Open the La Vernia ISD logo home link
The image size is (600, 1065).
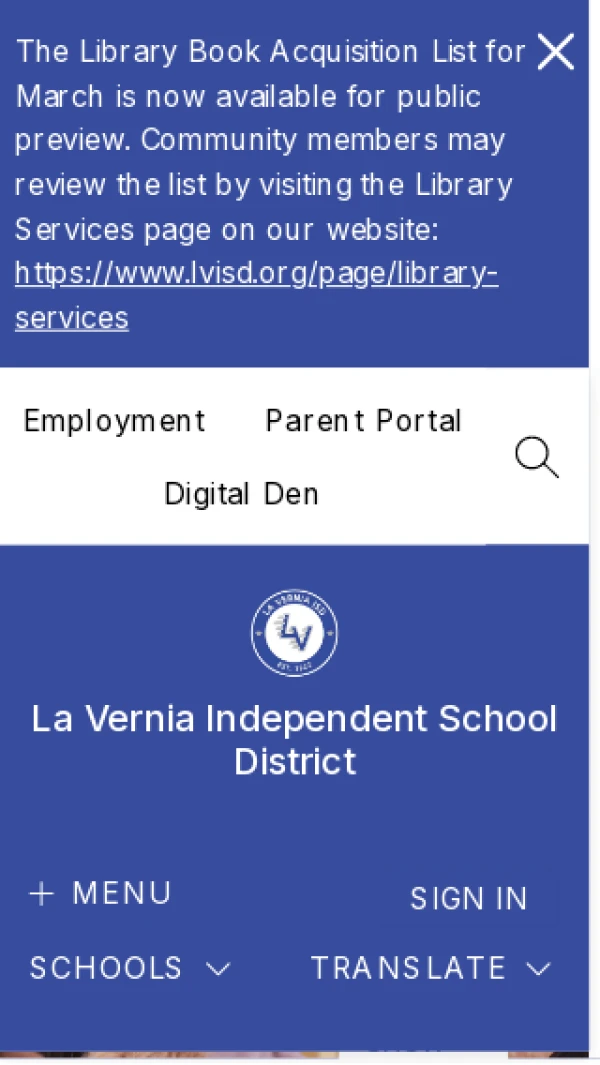point(294,633)
